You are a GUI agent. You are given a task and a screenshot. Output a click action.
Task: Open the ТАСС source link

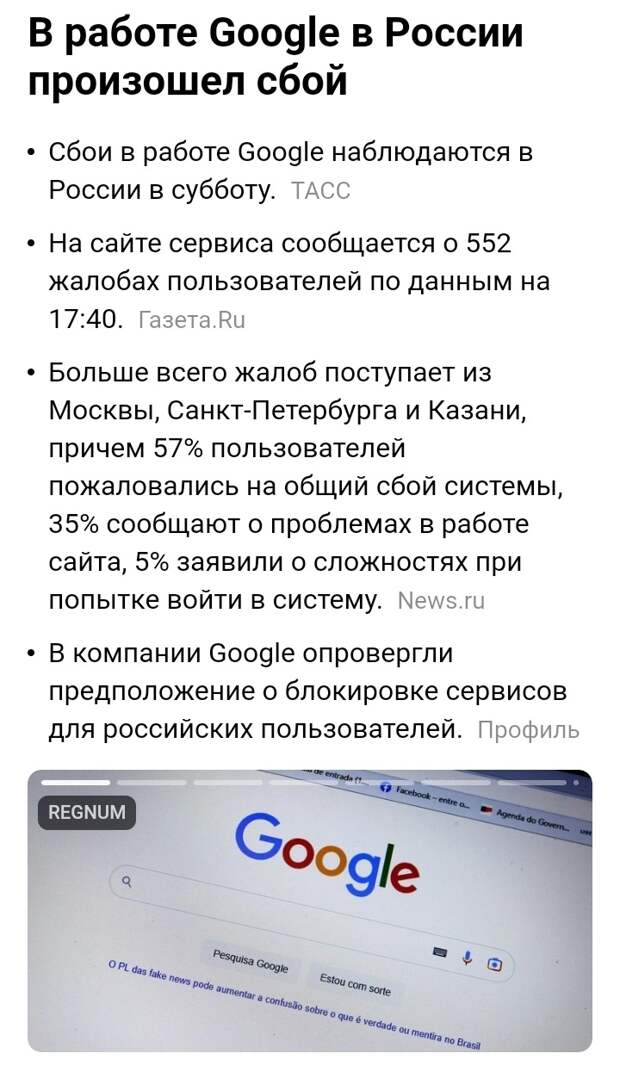click(x=320, y=192)
